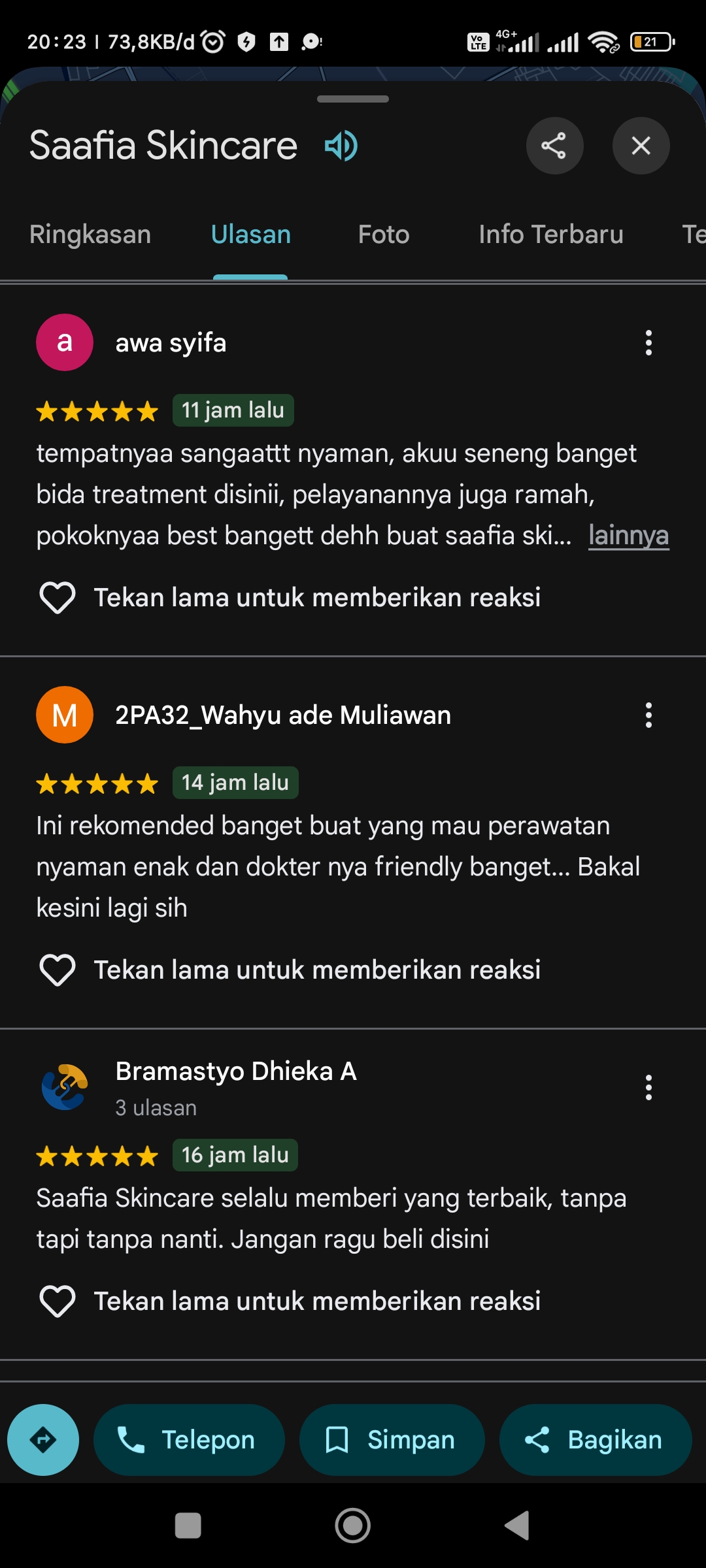Expand awa syifa's review with lainnya
706x1568 pixels.
tap(628, 535)
